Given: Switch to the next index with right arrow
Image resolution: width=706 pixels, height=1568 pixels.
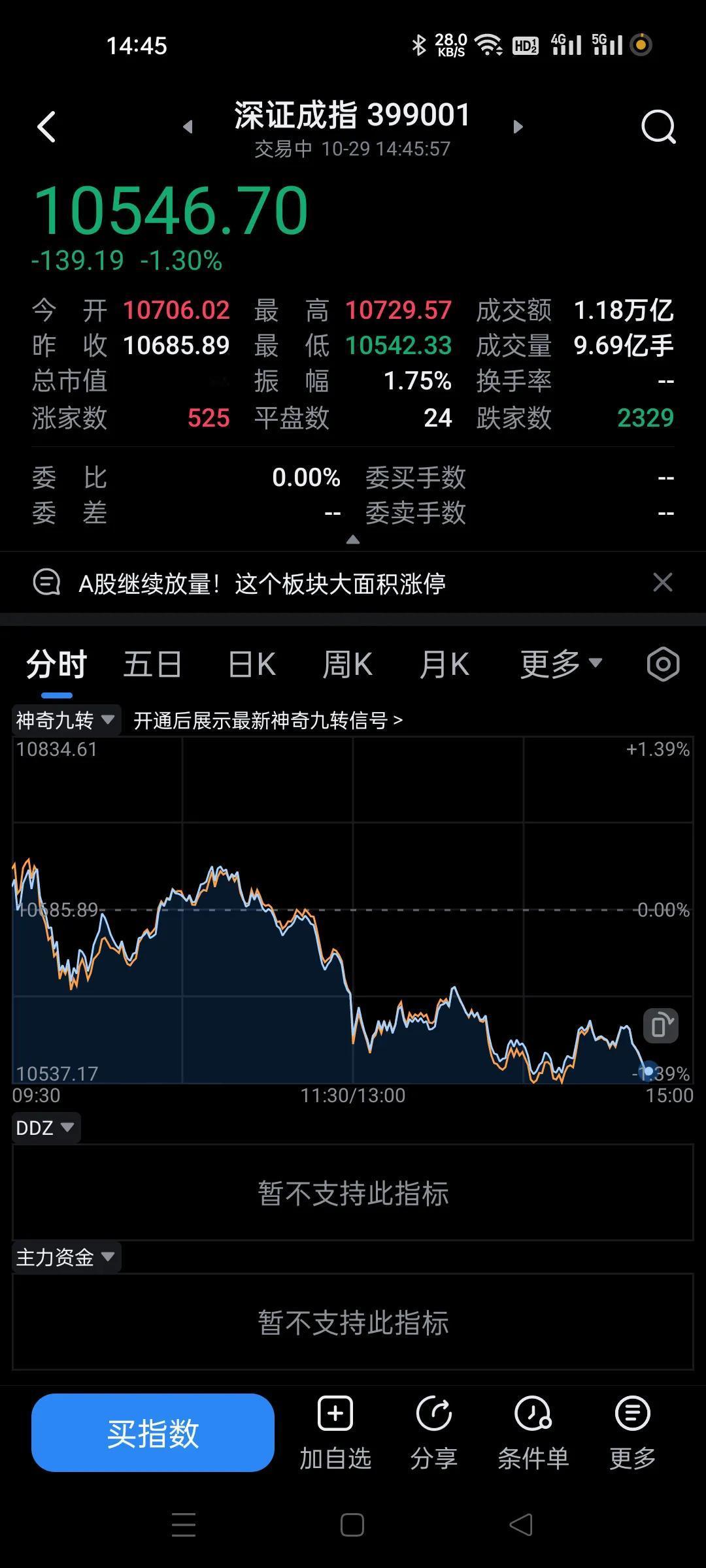Looking at the screenshot, I should tap(518, 127).
